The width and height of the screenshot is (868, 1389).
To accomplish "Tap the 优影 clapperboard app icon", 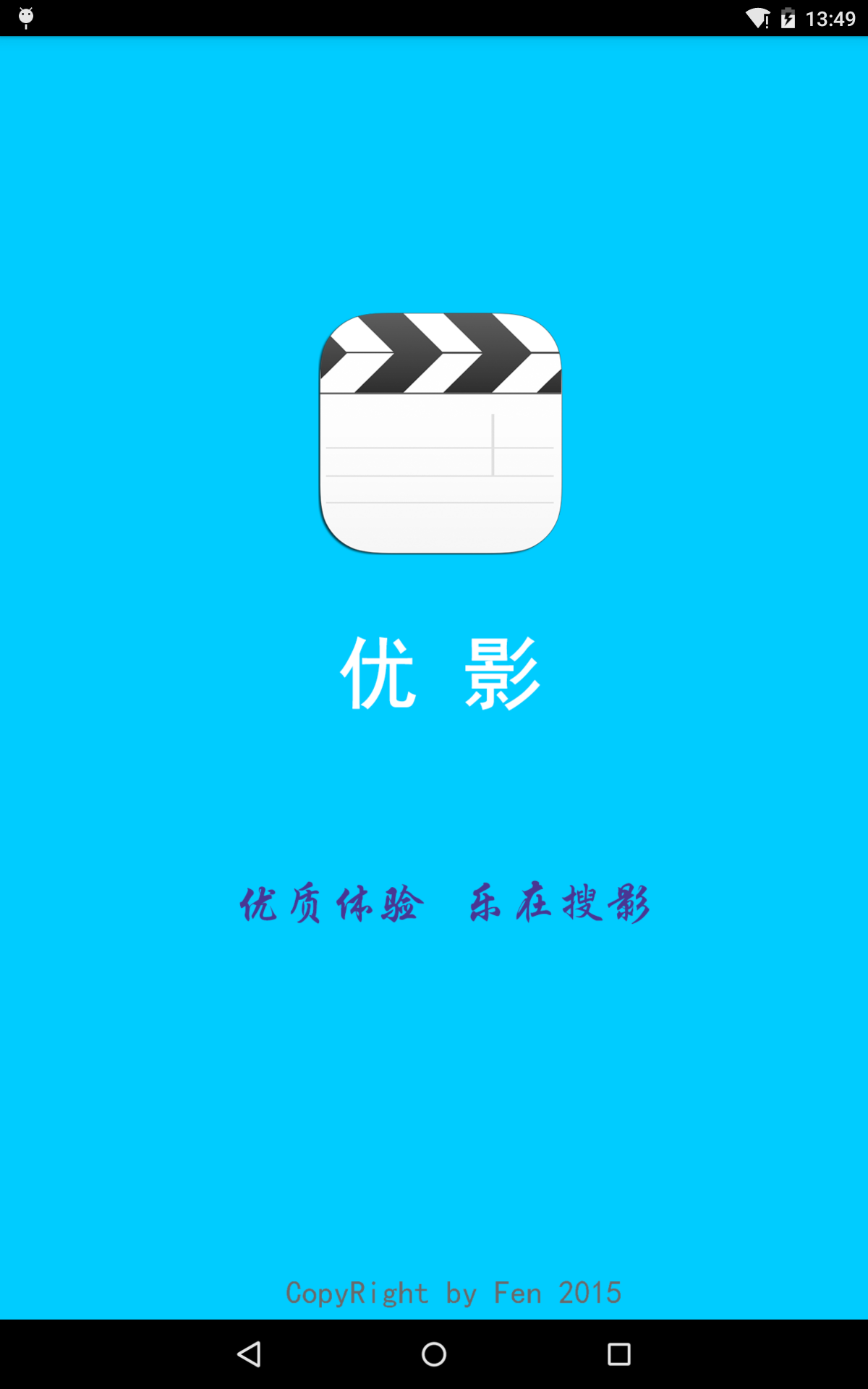I will tap(440, 432).
